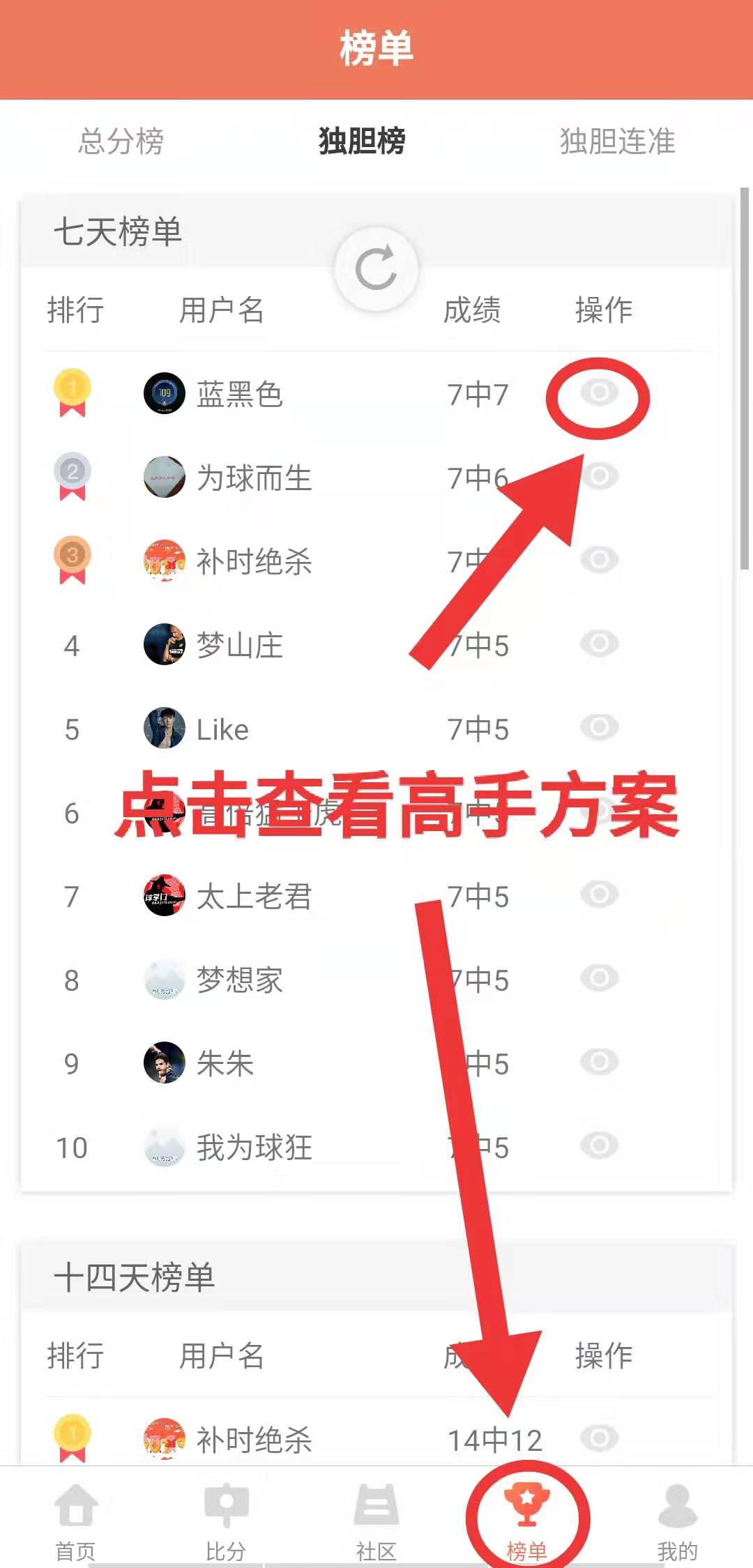The height and width of the screenshot is (1568, 753).
Task: Open 14中12 补时绝杀's plan eye icon
Action: click(599, 1438)
